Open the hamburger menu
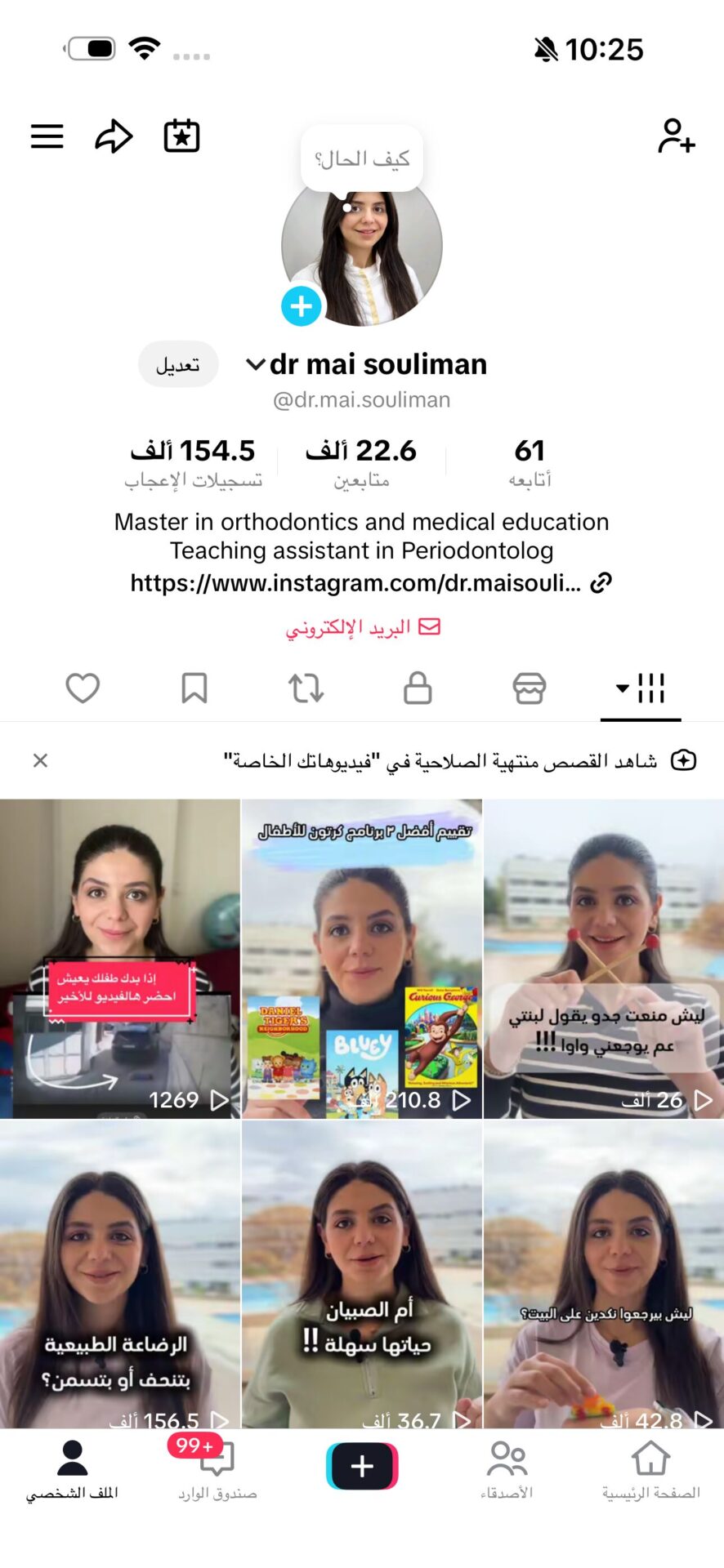The height and width of the screenshot is (1568, 724). [x=47, y=136]
